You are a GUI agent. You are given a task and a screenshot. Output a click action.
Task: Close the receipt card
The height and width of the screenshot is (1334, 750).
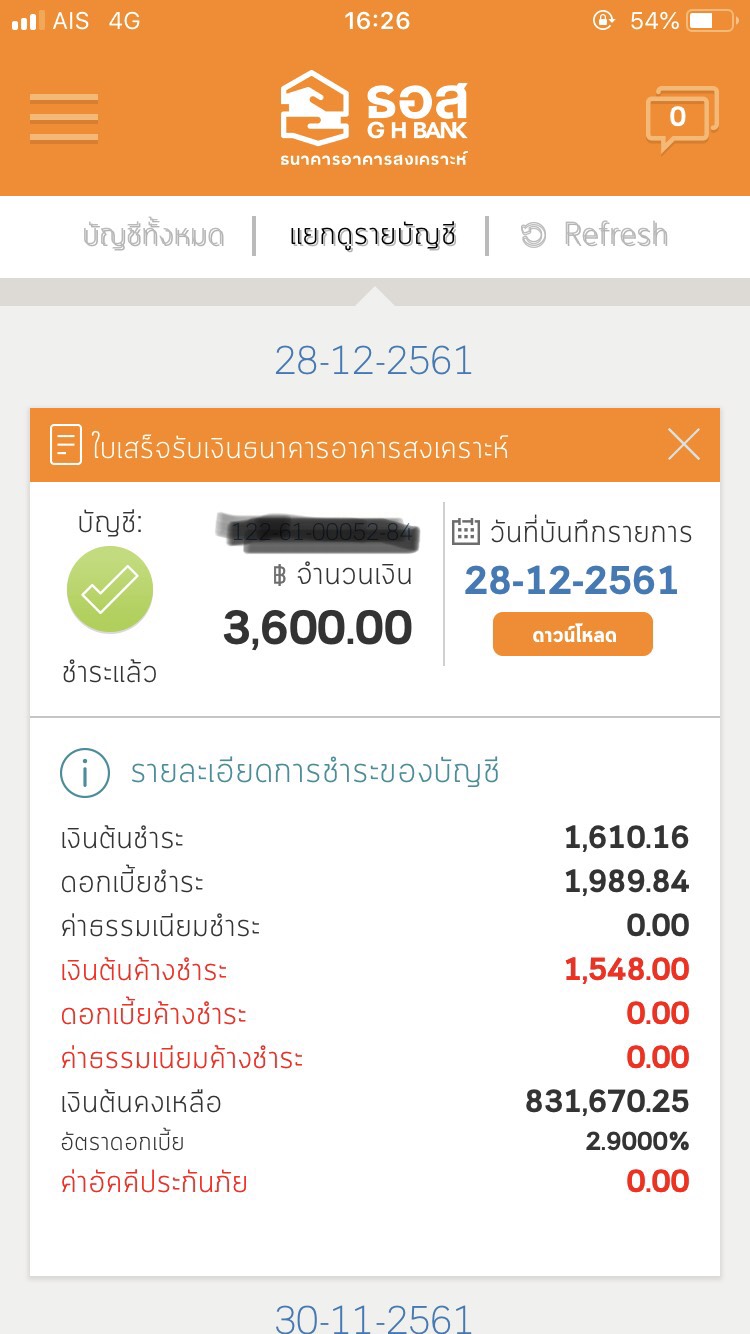[684, 445]
